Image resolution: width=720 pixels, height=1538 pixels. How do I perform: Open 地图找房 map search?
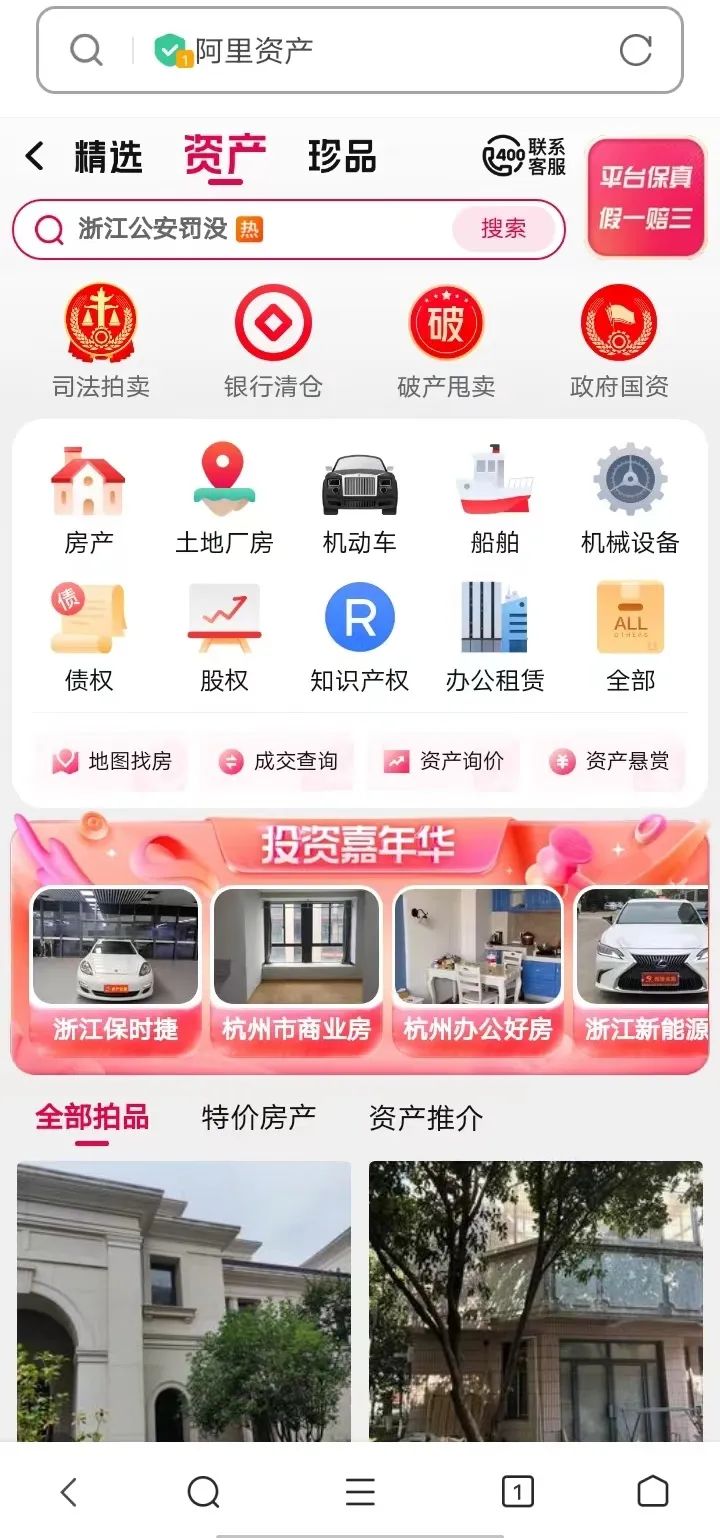coord(112,762)
